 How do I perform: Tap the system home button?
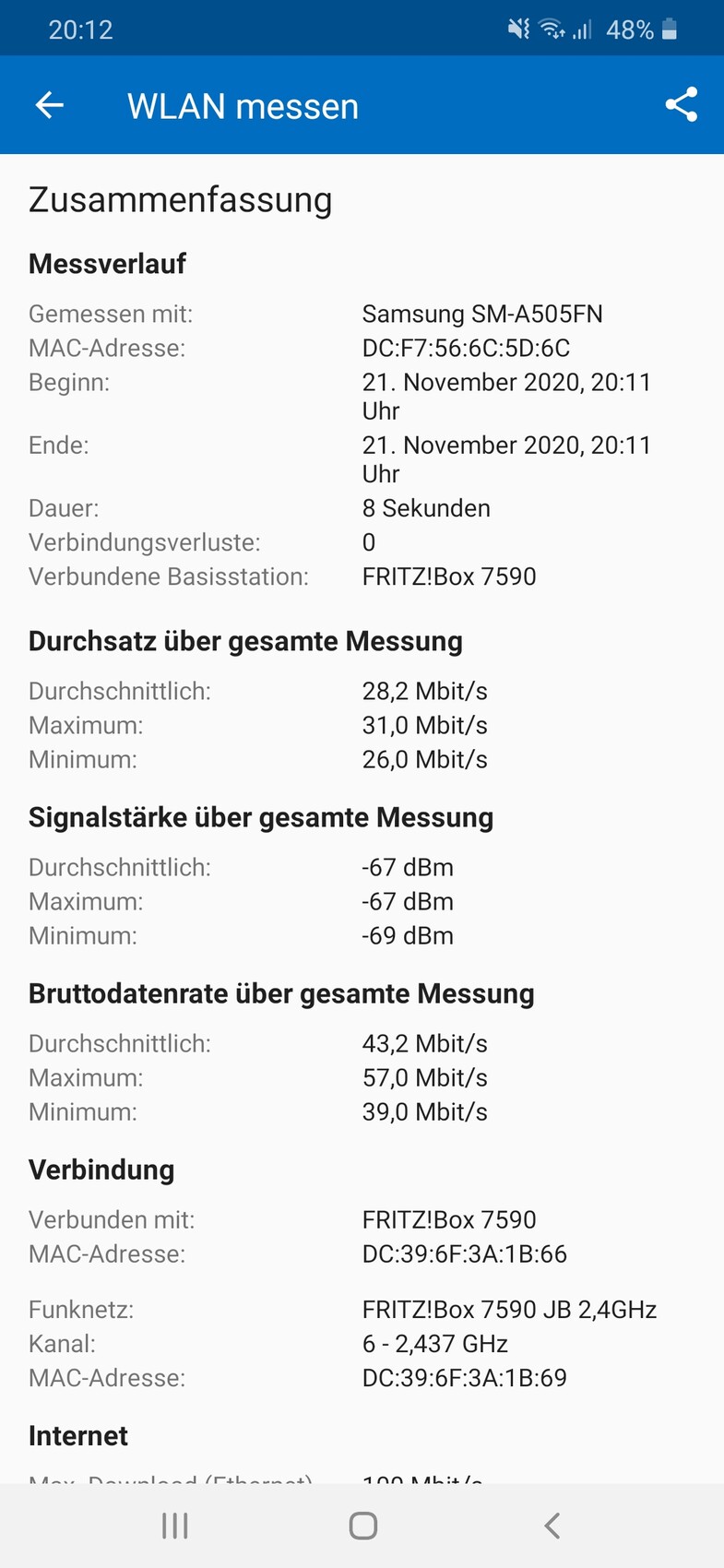coord(362,1526)
